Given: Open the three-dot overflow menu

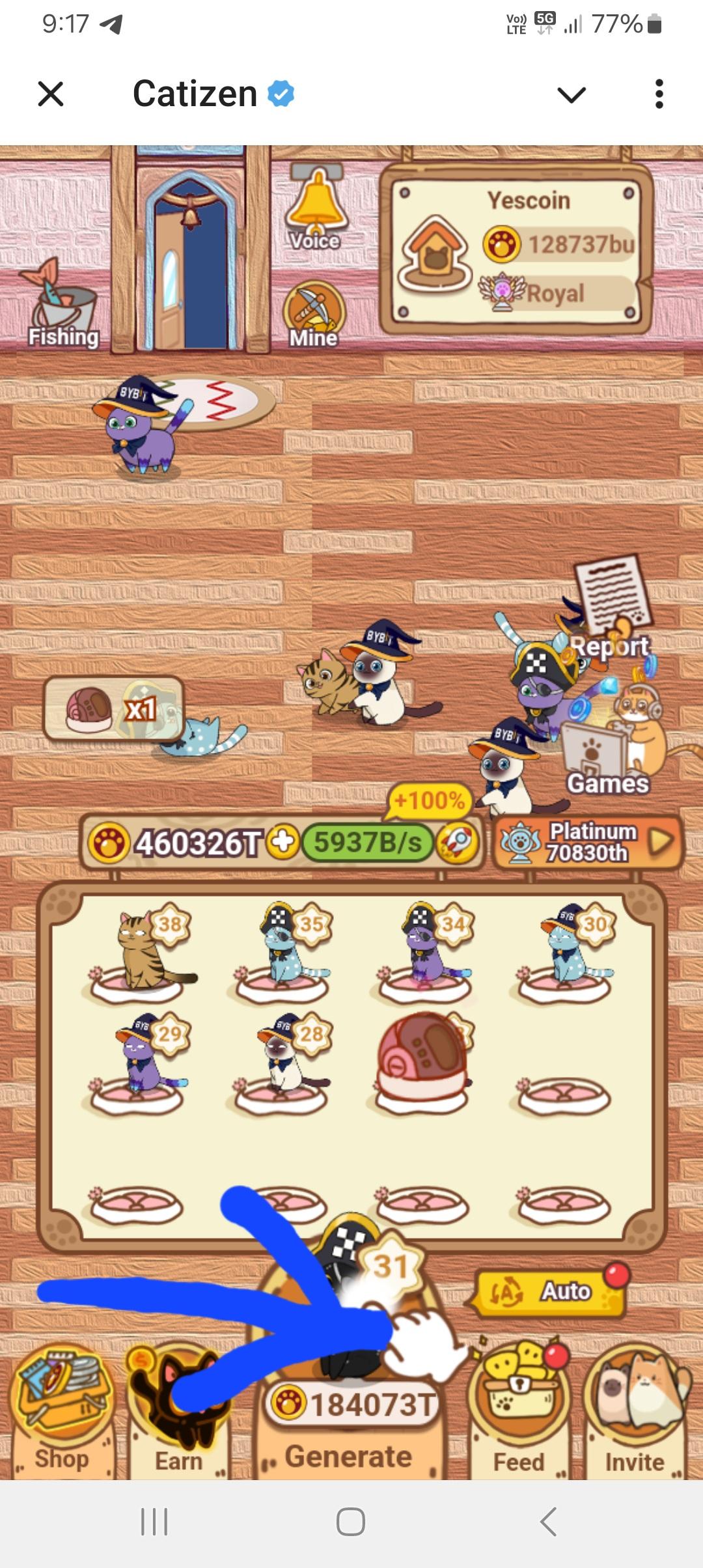Looking at the screenshot, I should coord(659,94).
